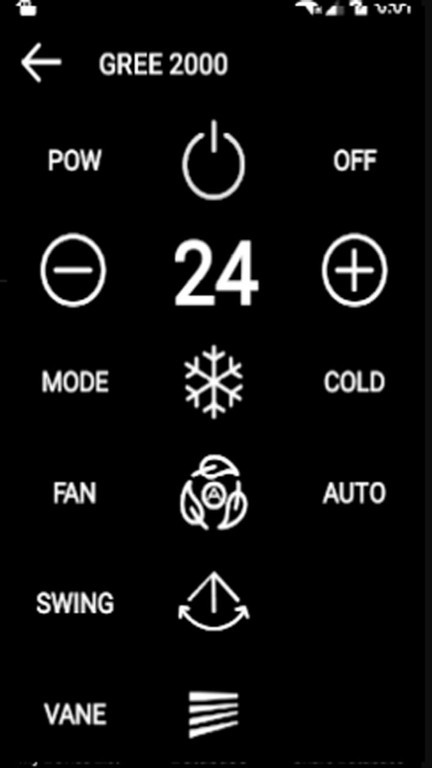
Task: Toggle swing using the arc arrow icon
Action: [x=214, y=601]
